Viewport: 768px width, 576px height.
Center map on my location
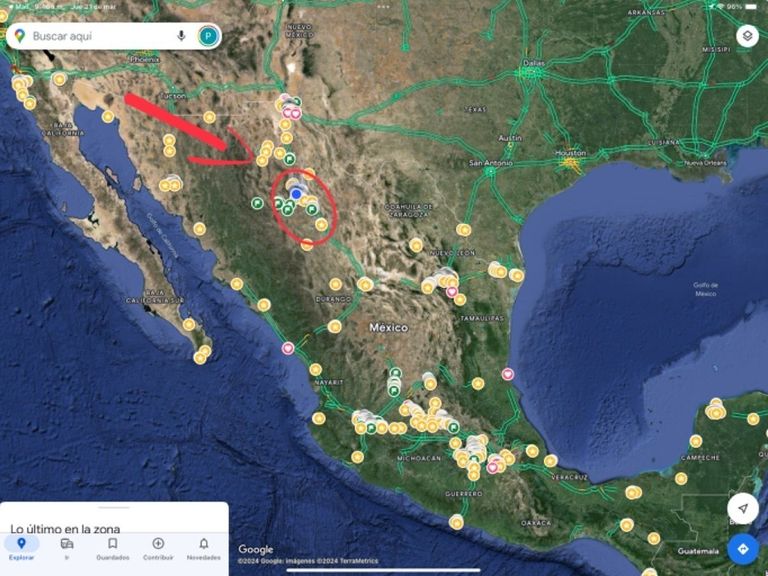pyautogui.click(x=743, y=508)
